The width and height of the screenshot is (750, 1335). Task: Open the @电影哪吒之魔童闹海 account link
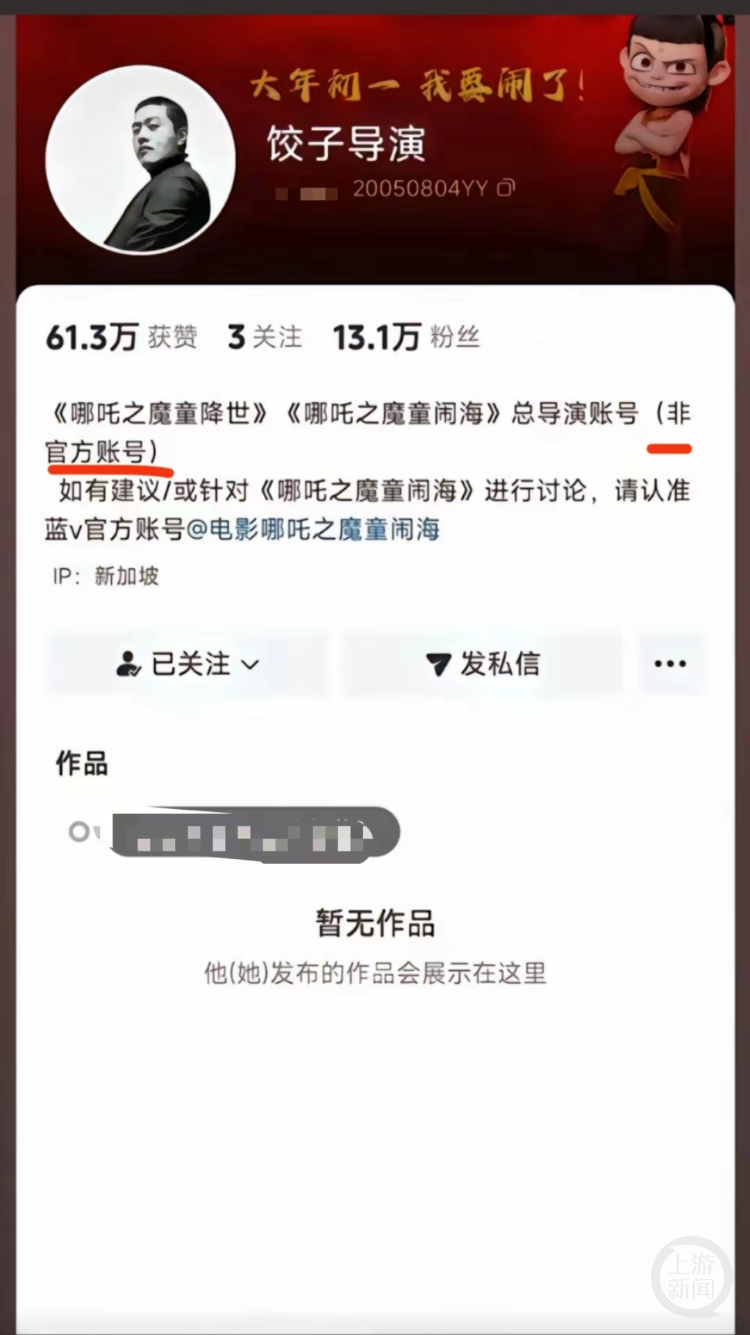(x=313, y=531)
